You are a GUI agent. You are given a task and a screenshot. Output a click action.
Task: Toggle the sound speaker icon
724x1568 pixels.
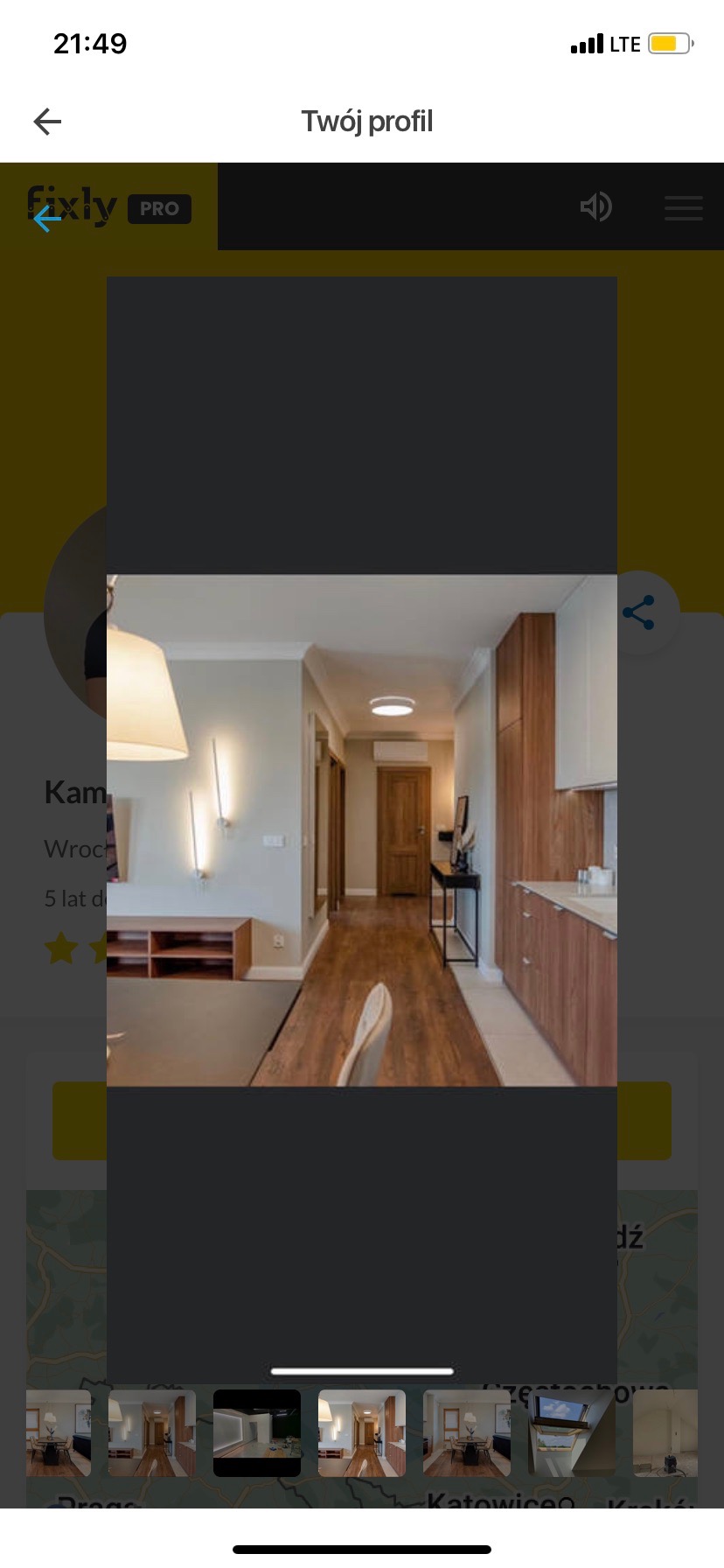click(595, 207)
